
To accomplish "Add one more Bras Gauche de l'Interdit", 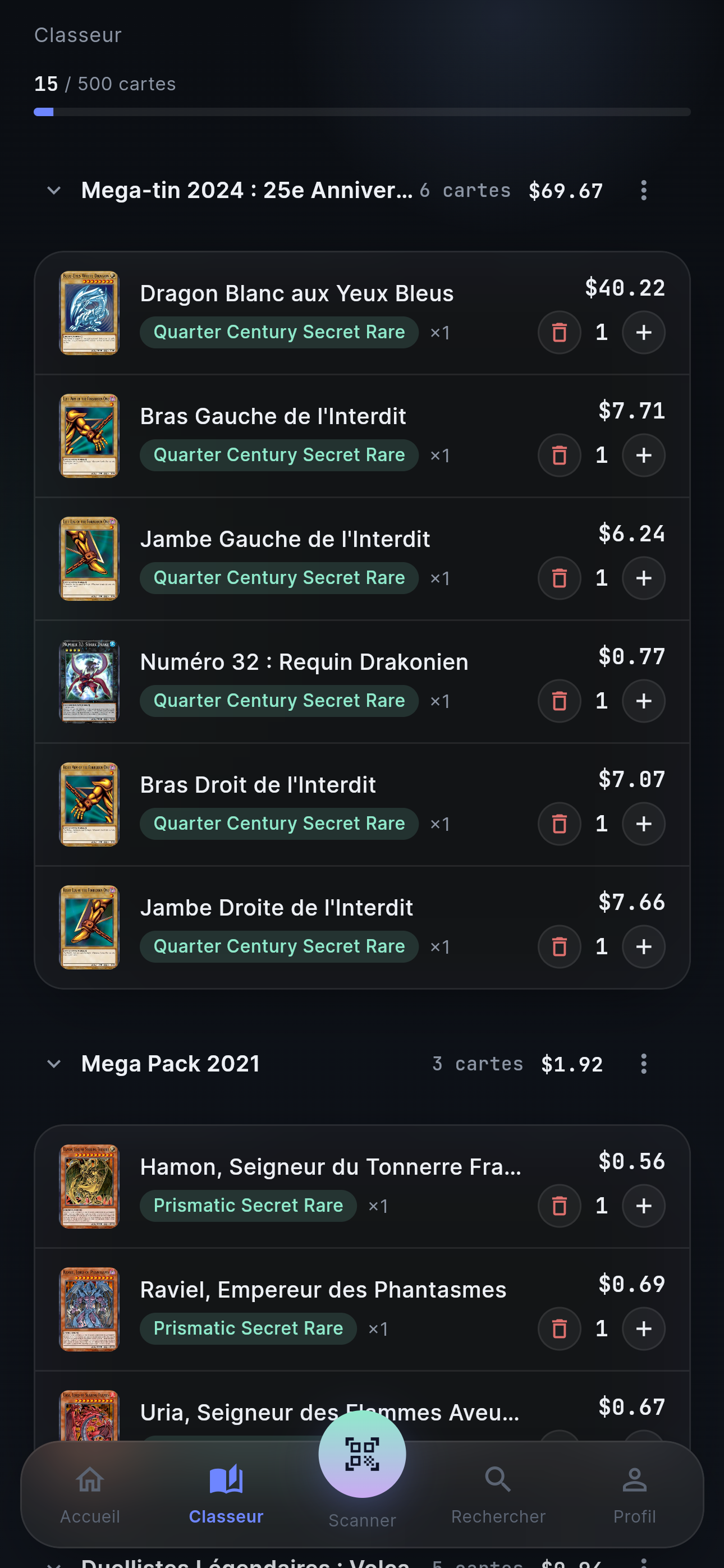I will click(643, 456).
